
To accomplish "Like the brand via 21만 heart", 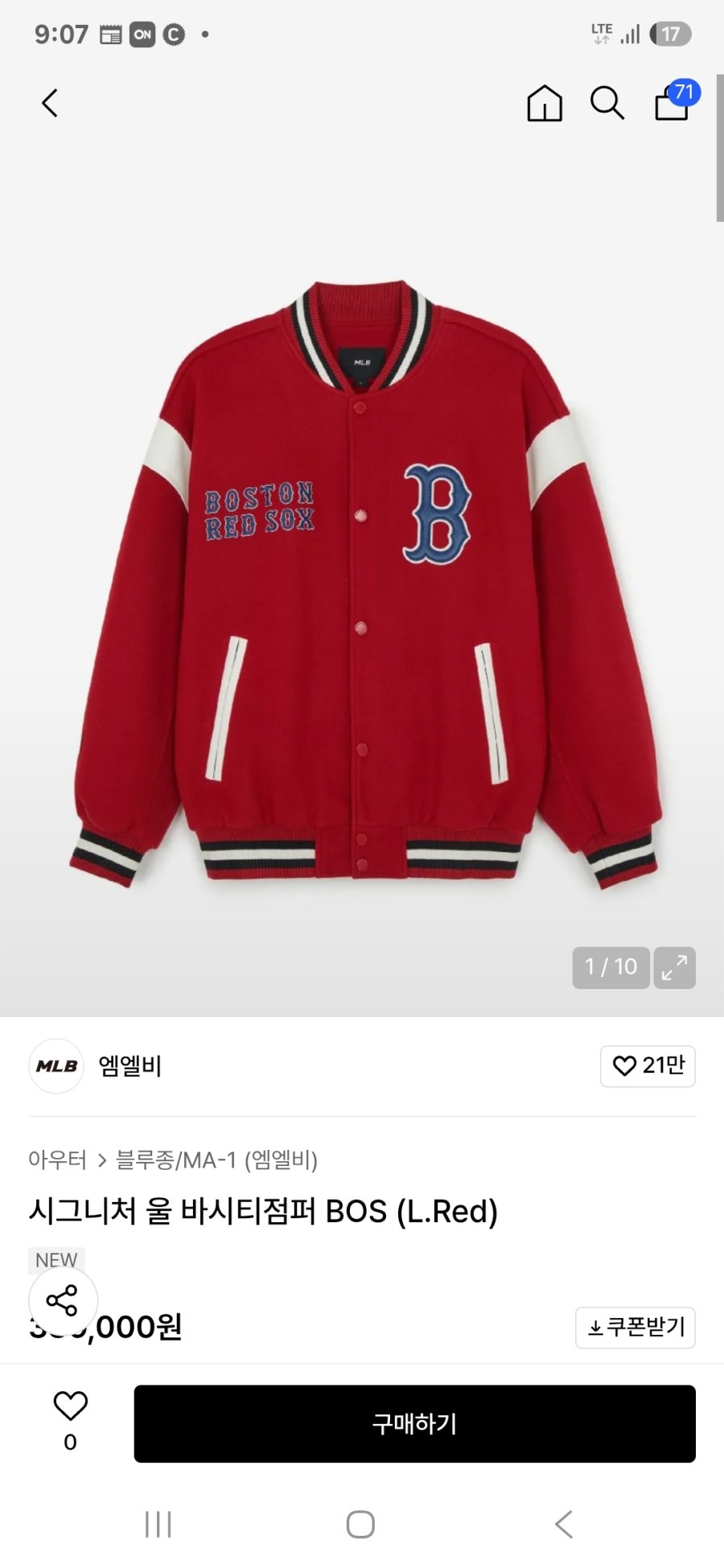I will (647, 1066).
